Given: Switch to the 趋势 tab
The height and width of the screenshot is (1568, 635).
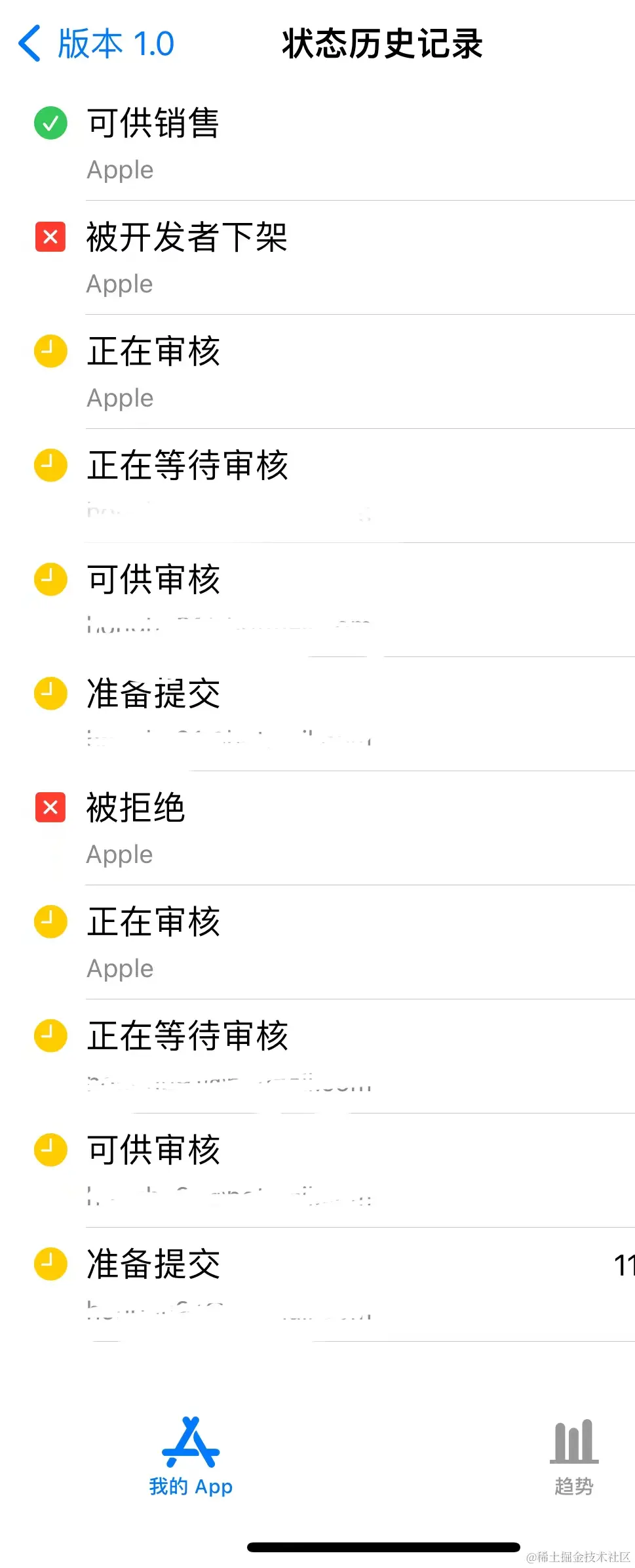Looking at the screenshot, I should click(573, 1457).
